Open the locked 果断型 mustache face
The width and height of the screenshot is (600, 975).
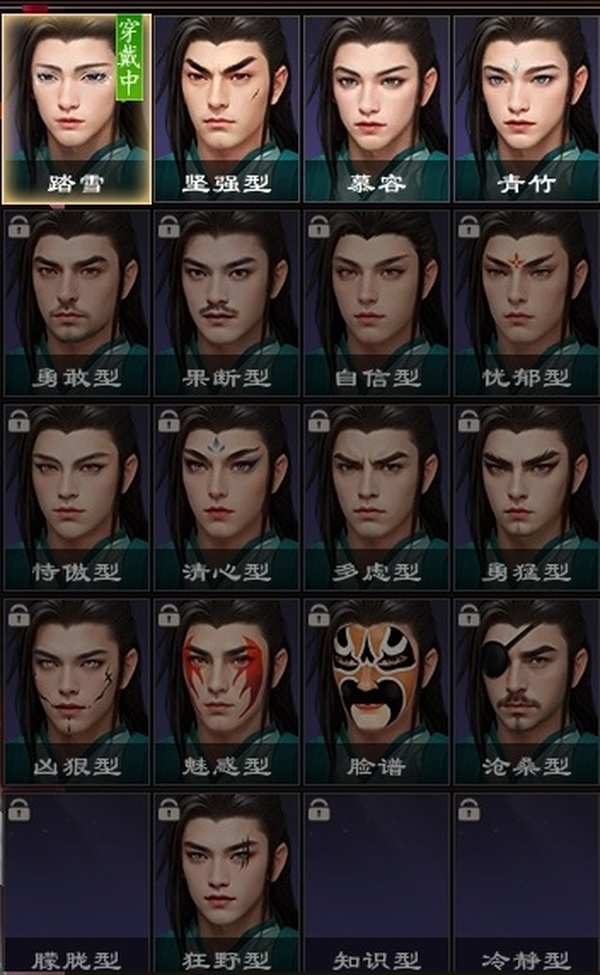pos(227,302)
